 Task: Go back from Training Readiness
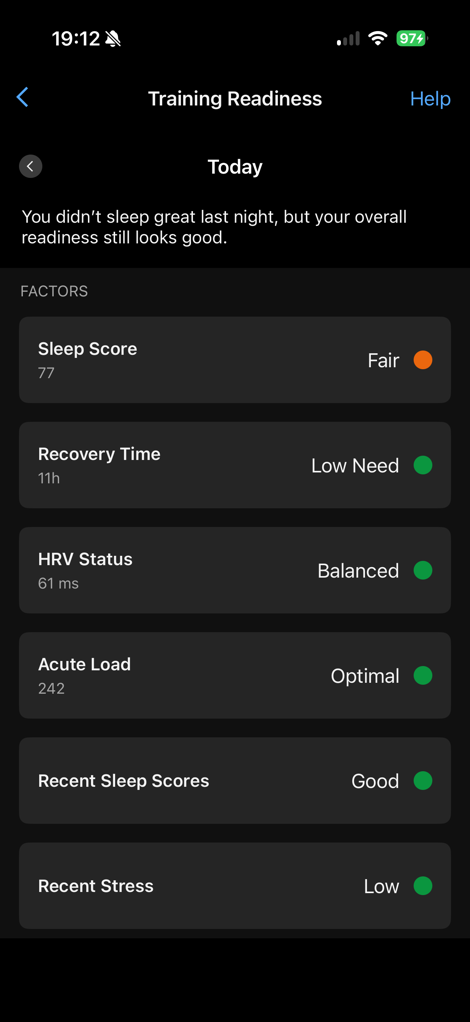23,98
